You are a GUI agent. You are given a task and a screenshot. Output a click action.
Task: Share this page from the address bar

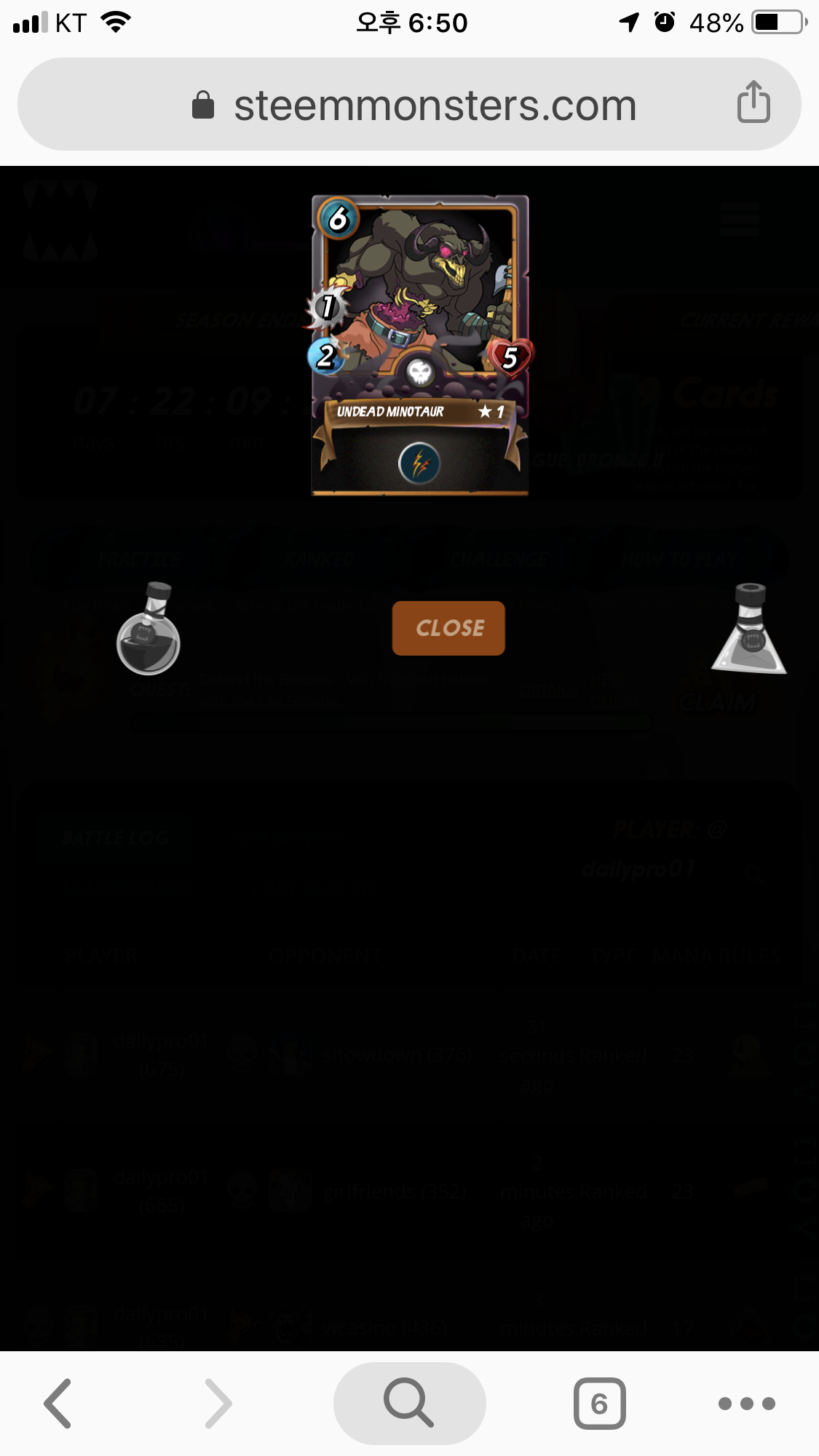point(753,102)
